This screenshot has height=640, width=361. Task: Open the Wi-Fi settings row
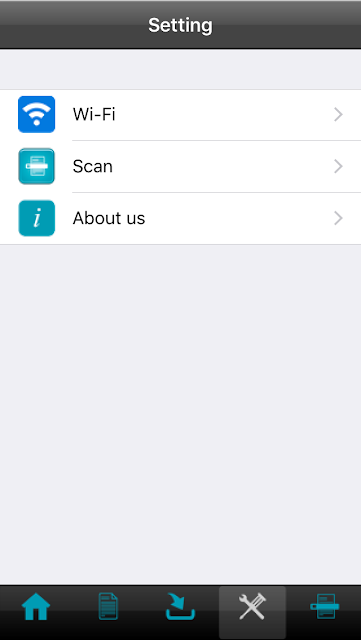(180, 115)
